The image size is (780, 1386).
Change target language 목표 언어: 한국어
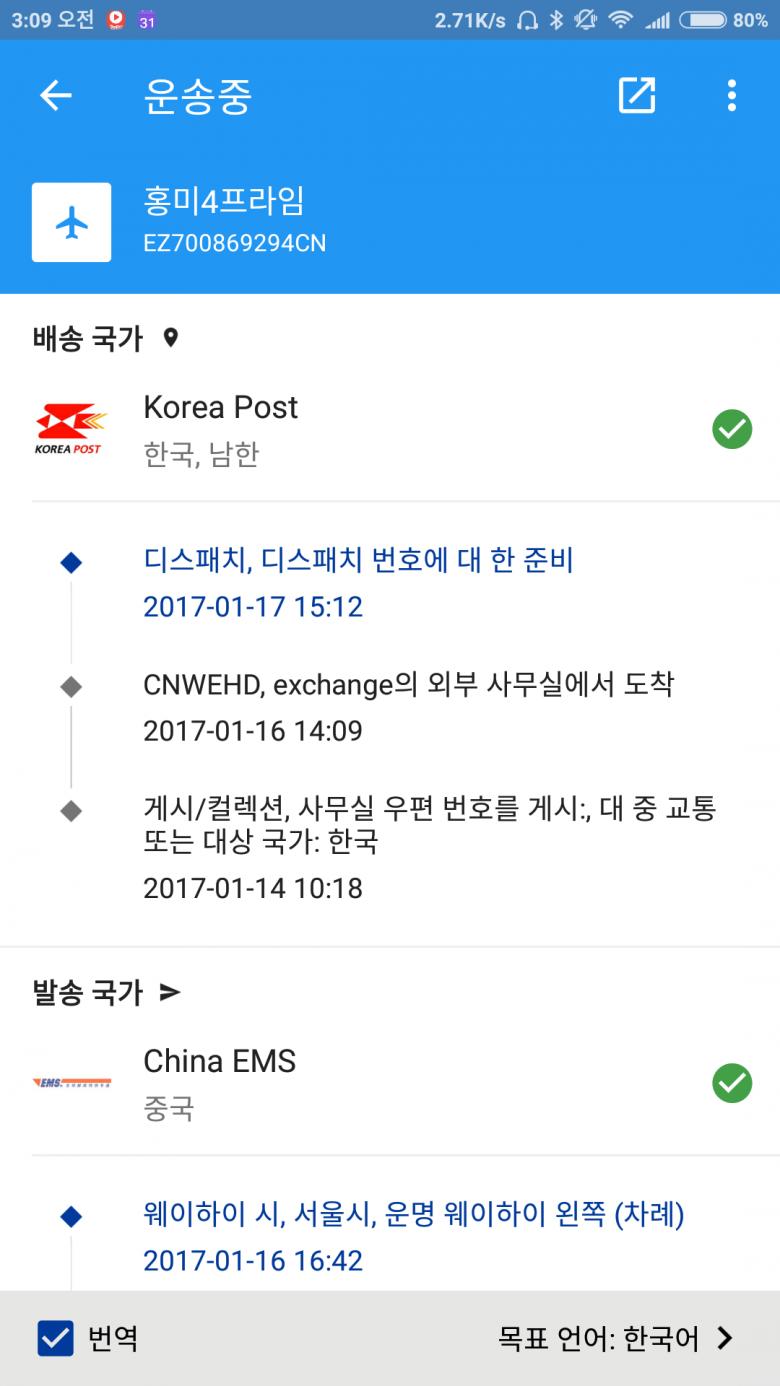coord(616,1338)
